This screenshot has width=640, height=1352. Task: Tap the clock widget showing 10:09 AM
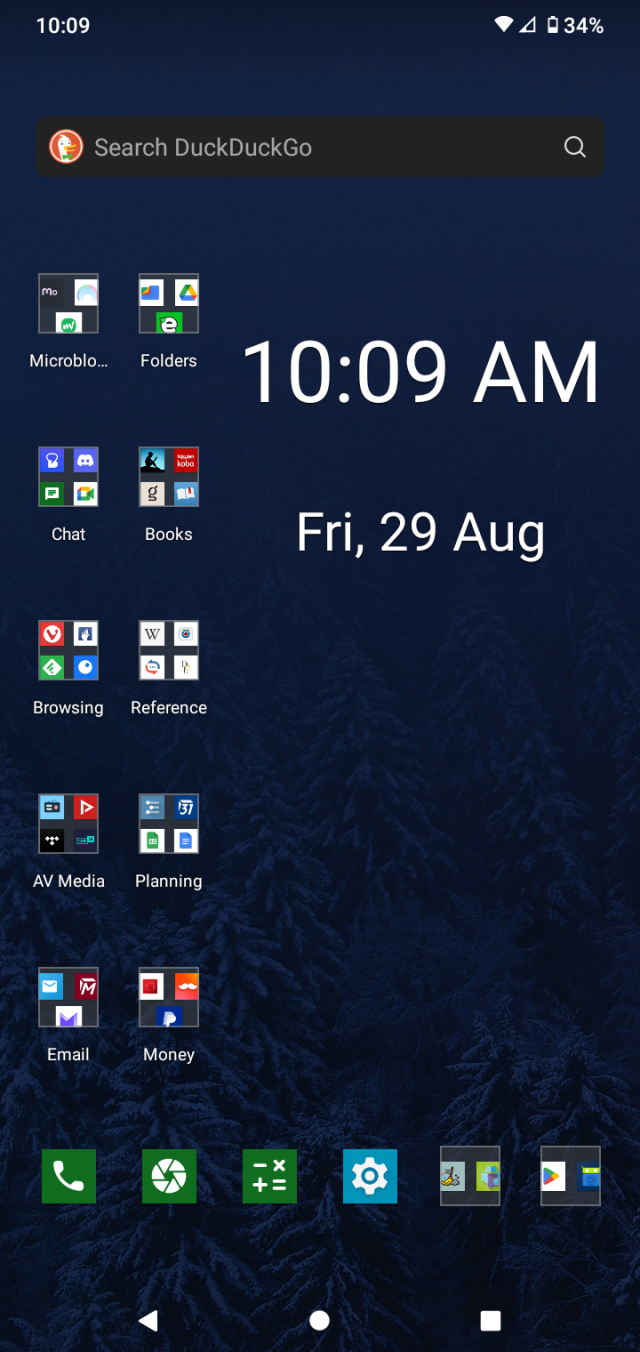pos(420,372)
